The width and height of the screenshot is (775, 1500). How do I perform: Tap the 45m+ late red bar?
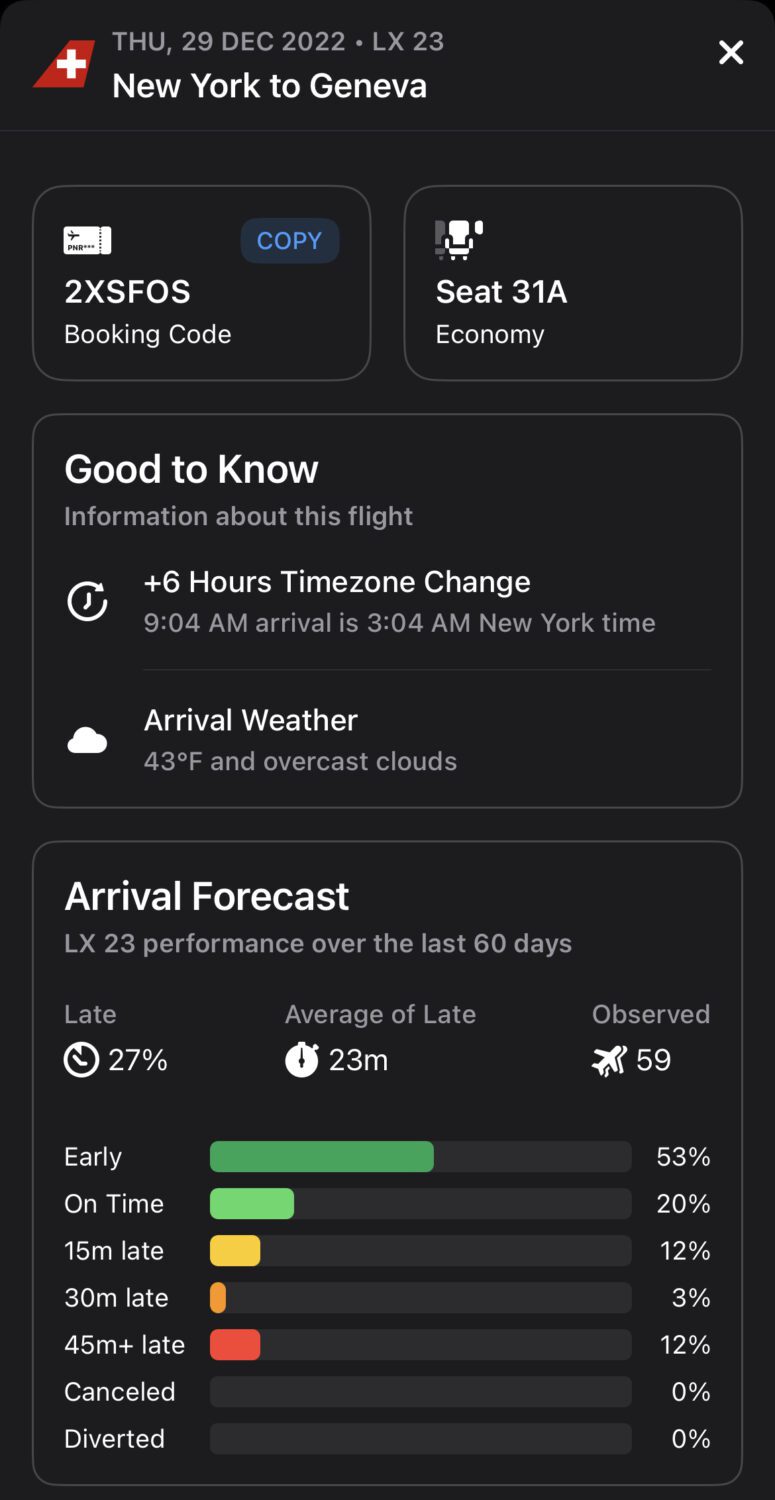[x=234, y=1344]
